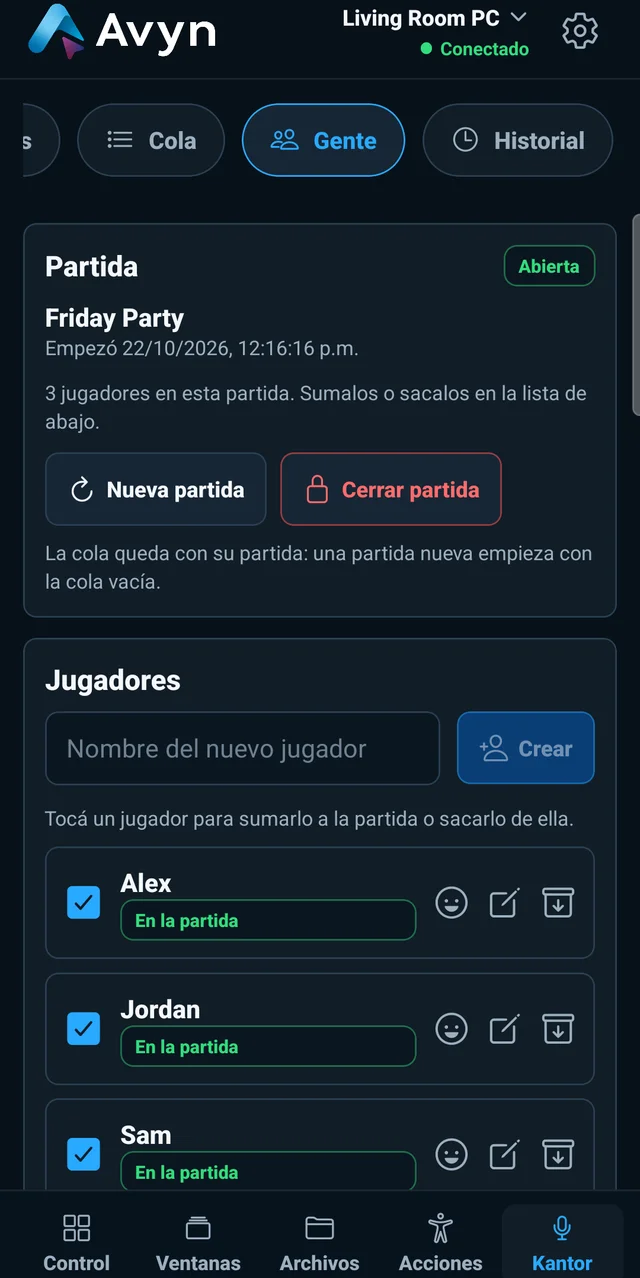Go to the Control tab
The image size is (640, 1278).
point(77,1242)
